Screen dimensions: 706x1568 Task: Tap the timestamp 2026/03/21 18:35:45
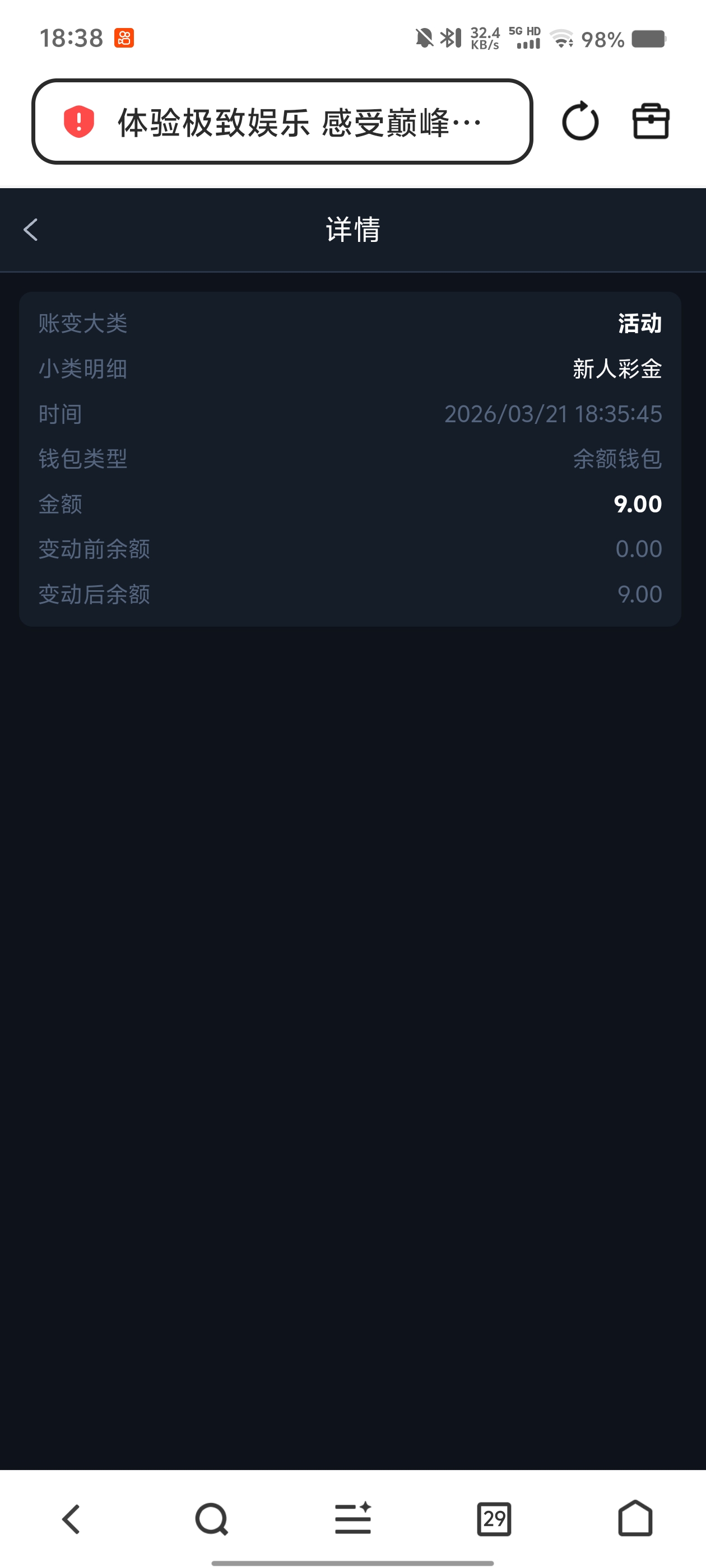pyautogui.click(x=553, y=414)
